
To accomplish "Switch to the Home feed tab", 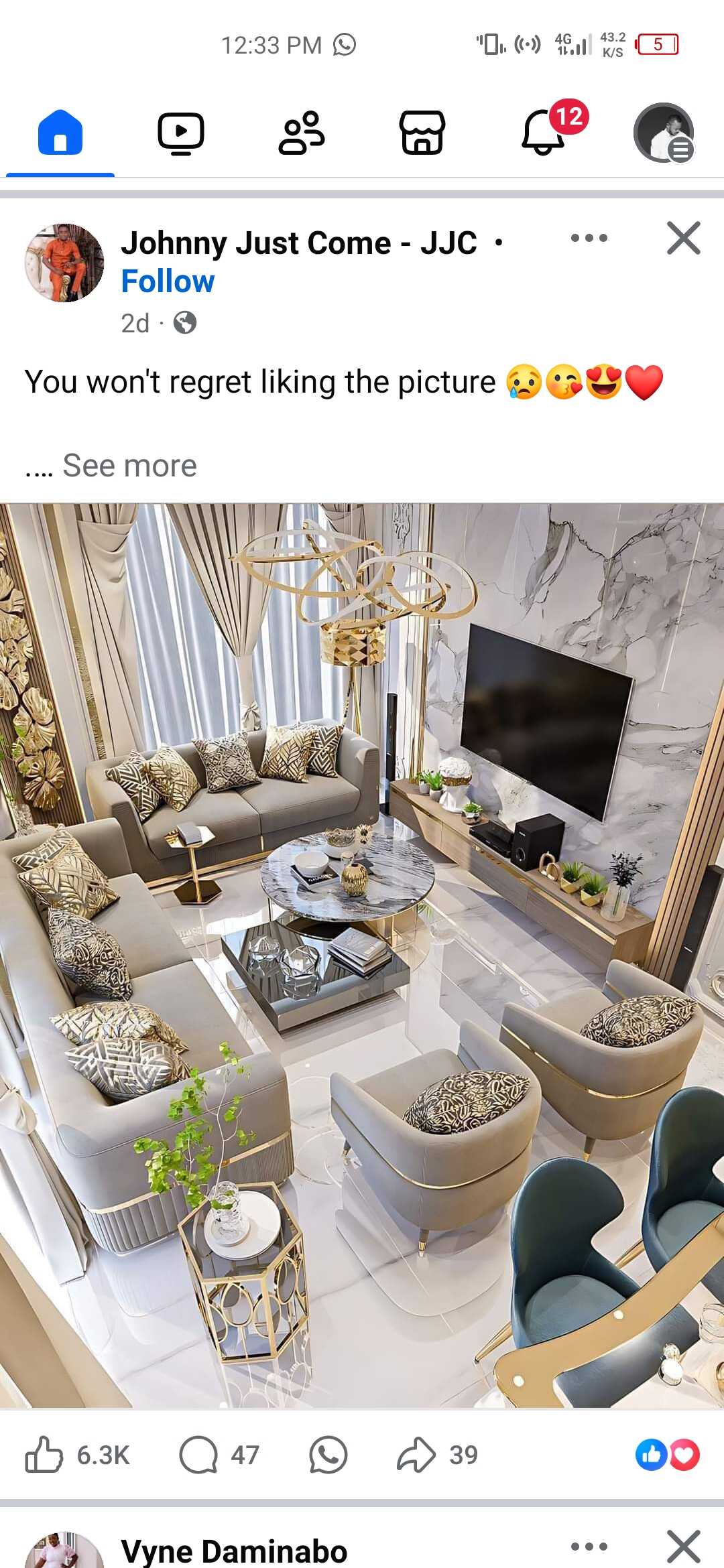I will (60, 133).
